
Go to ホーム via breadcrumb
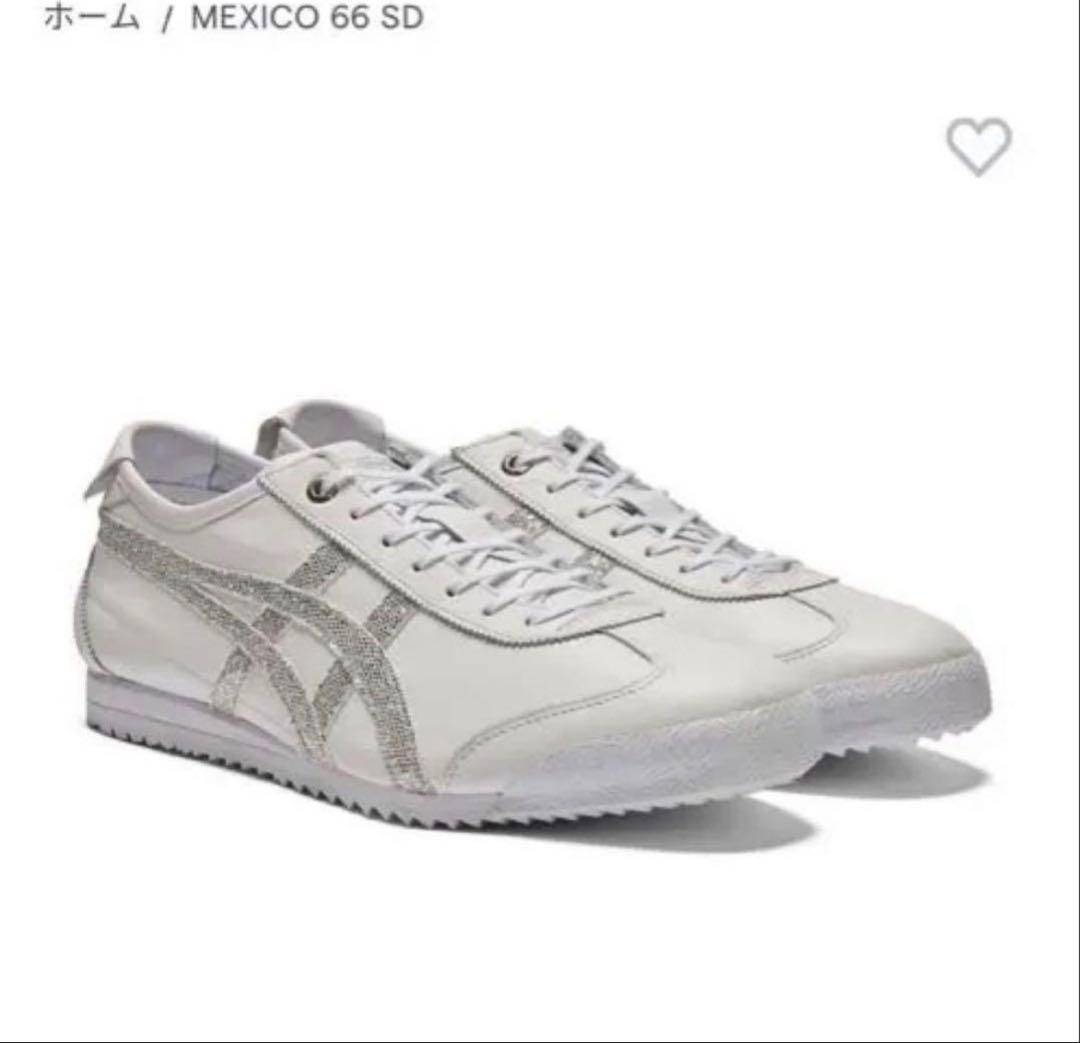[91, 18]
